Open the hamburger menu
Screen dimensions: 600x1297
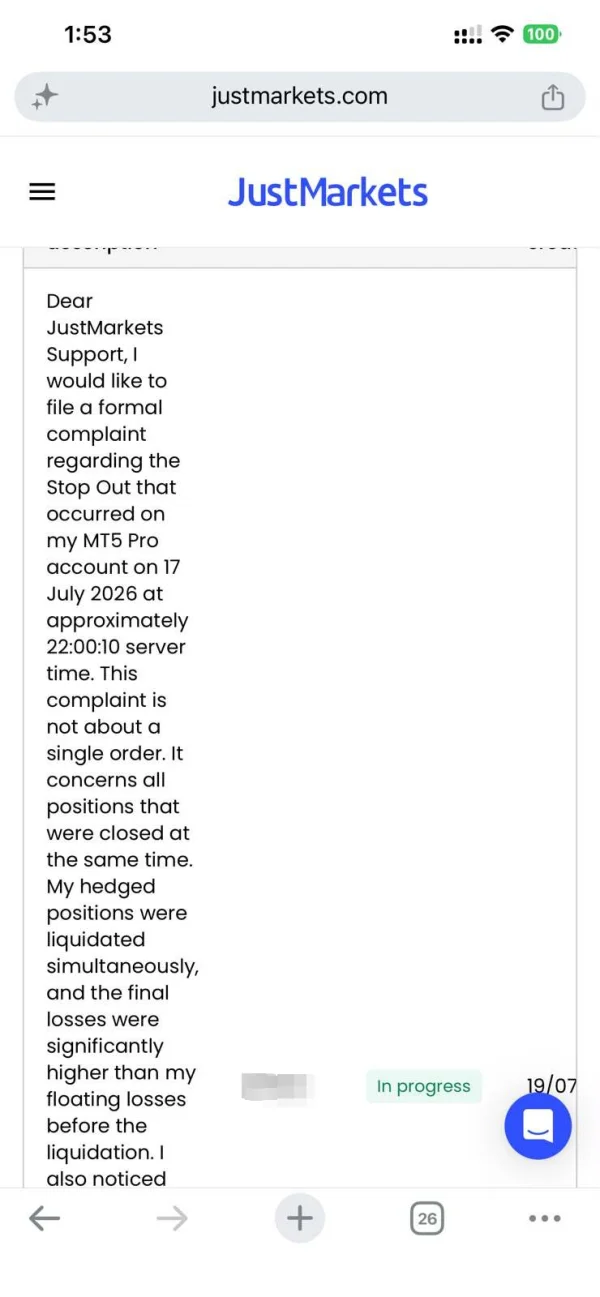point(42,191)
